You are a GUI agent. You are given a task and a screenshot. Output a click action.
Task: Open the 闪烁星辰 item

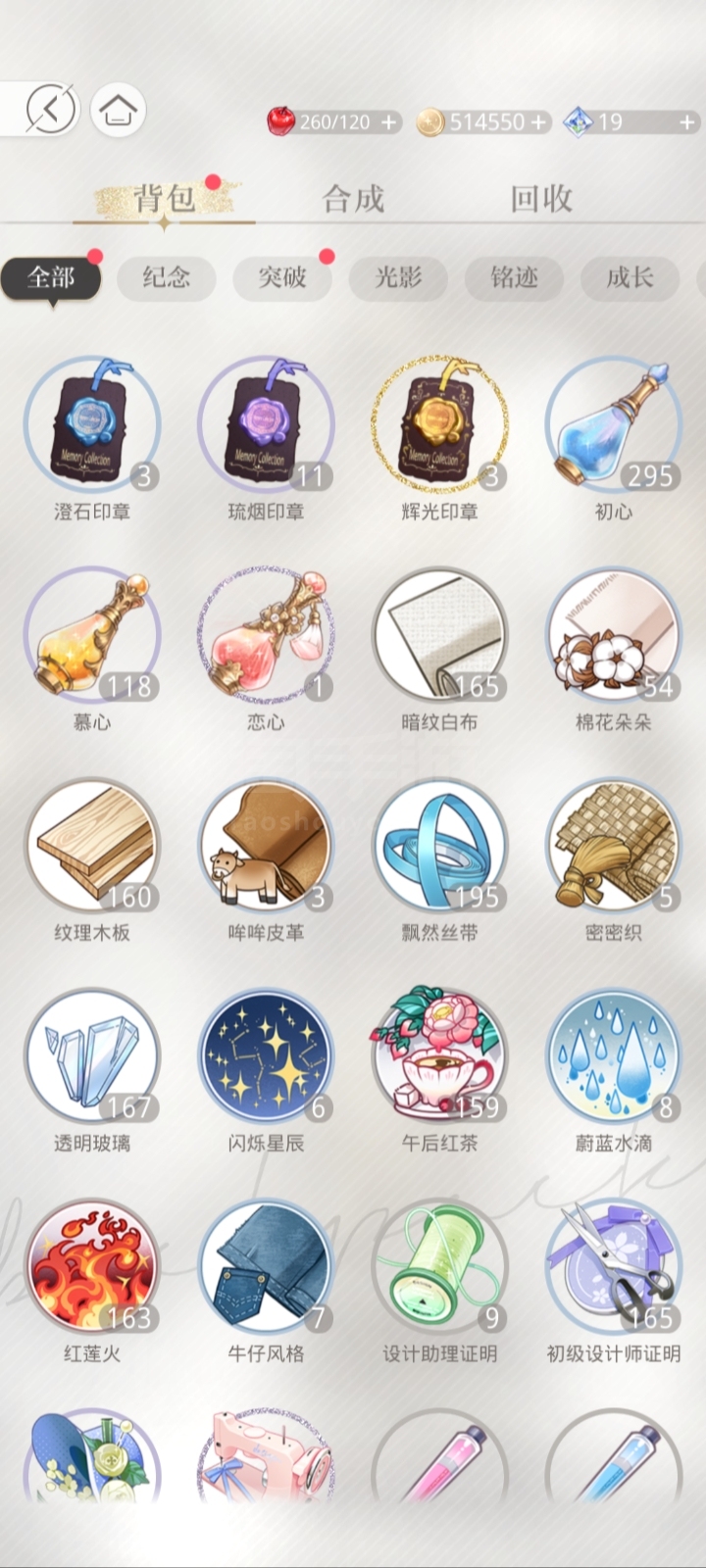coord(266,1056)
